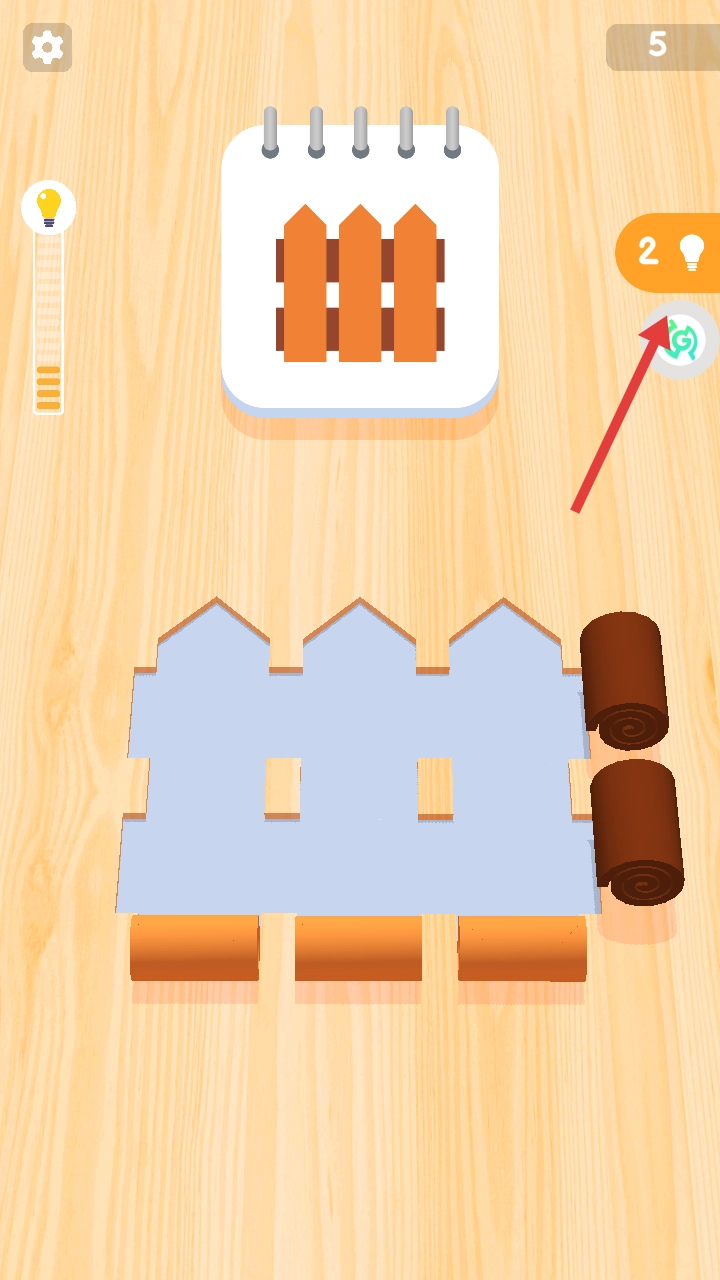This screenshot has height=1280, width=720.
Task: Use a hint from the lightbulb button
Action: coord(668,252)
